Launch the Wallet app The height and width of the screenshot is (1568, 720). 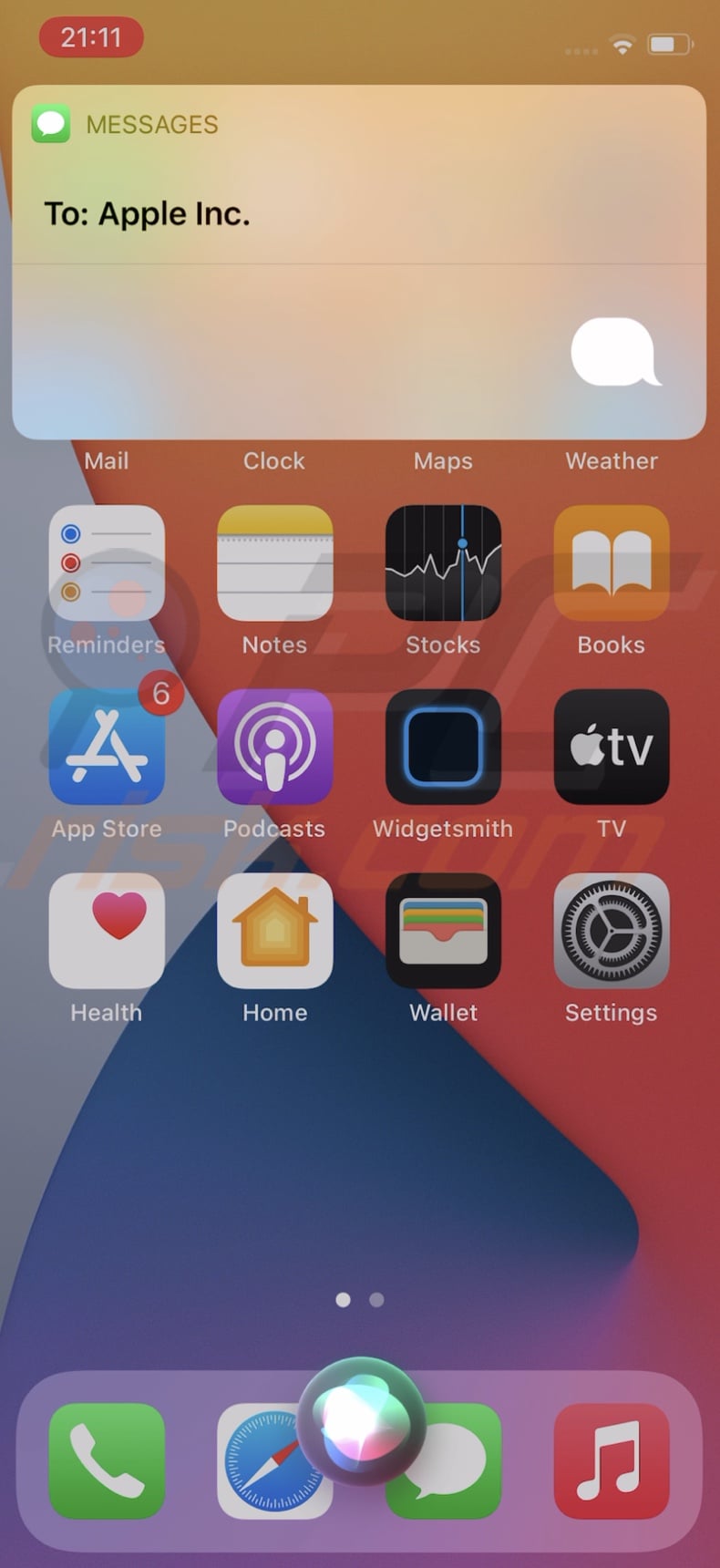(x=443, y=931)
